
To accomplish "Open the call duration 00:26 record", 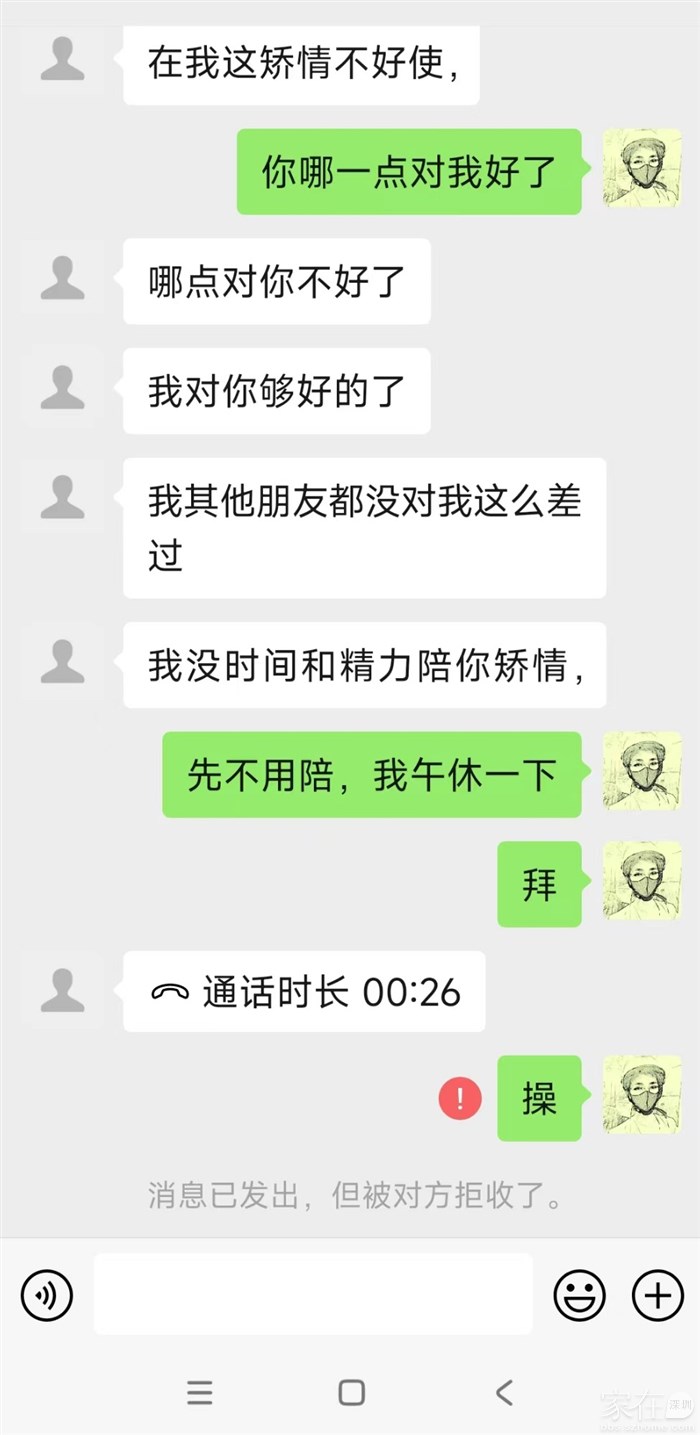I will (x=304, y=992).
